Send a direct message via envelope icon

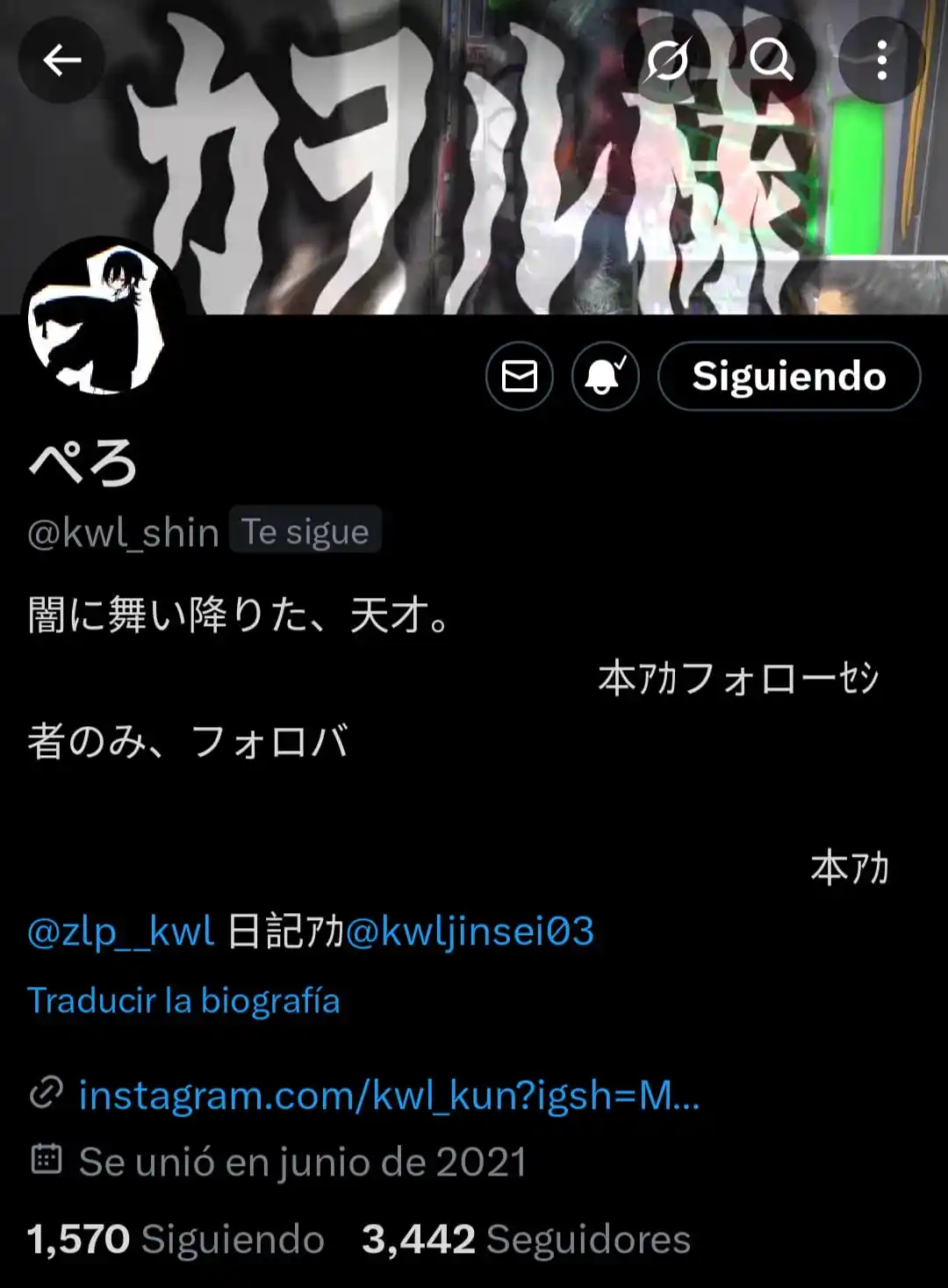click(520, 377)
